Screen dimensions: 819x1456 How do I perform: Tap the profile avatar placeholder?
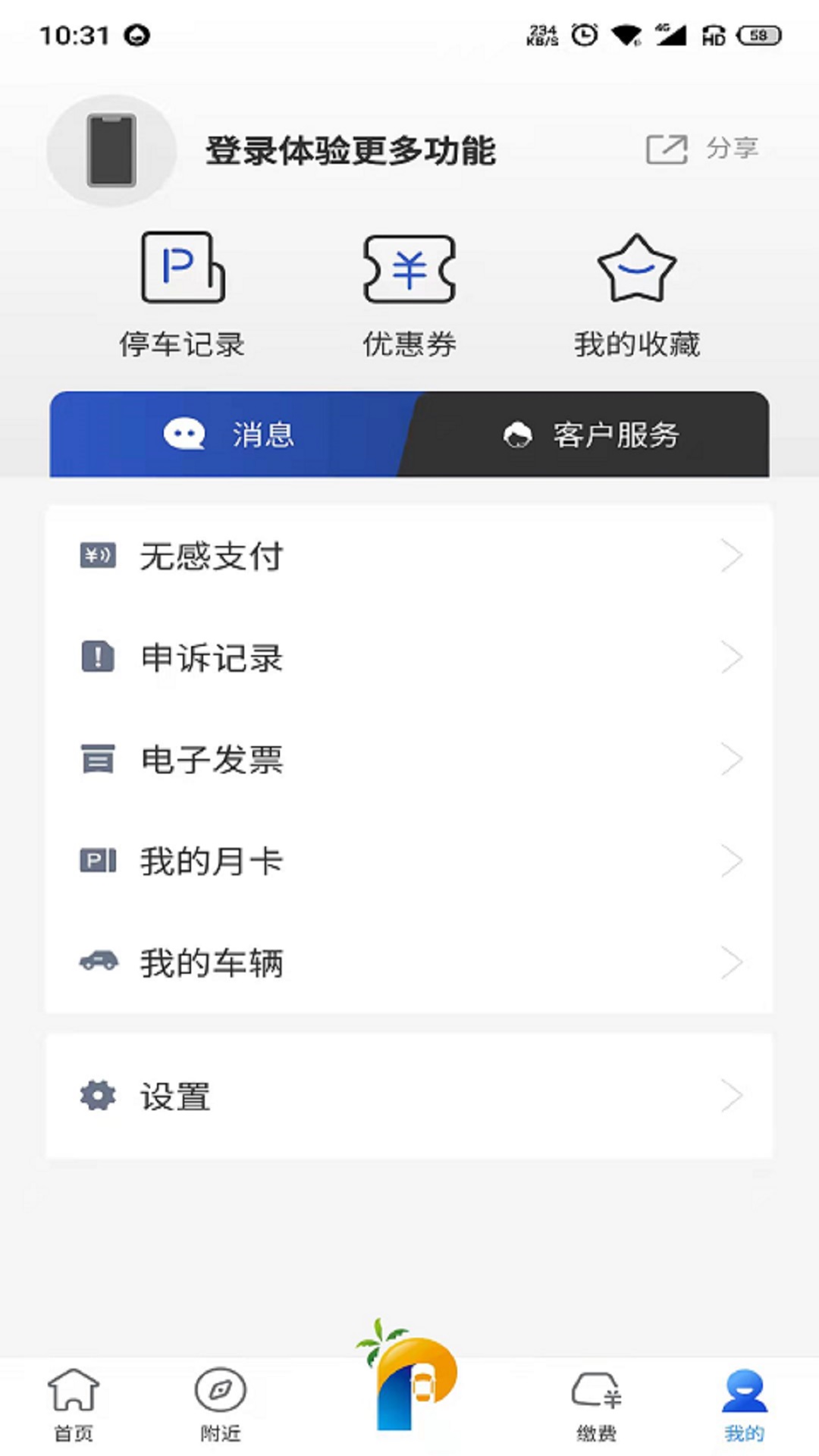111,150
